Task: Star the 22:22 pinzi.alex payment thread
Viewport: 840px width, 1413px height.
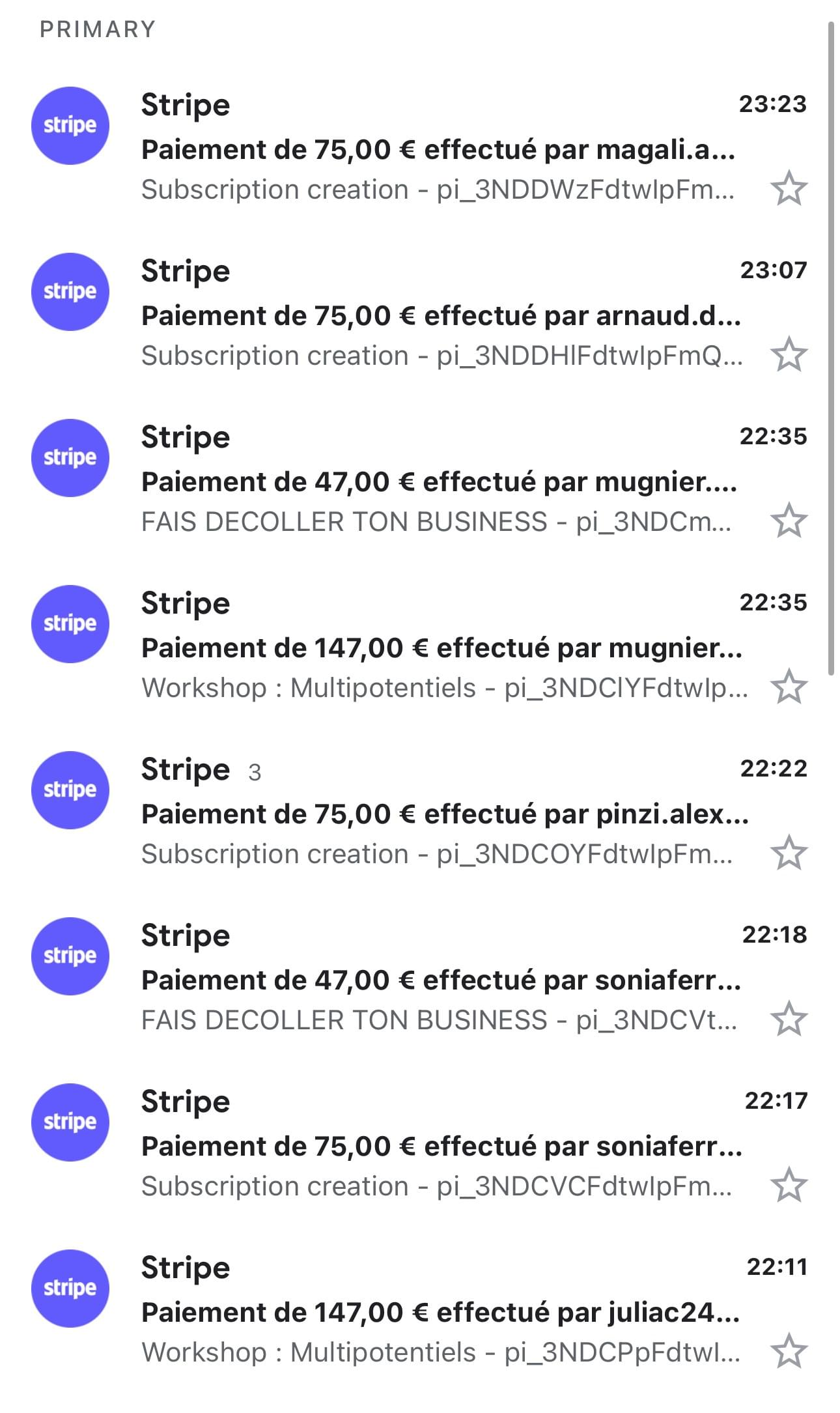Action: [x=789, y=853]
